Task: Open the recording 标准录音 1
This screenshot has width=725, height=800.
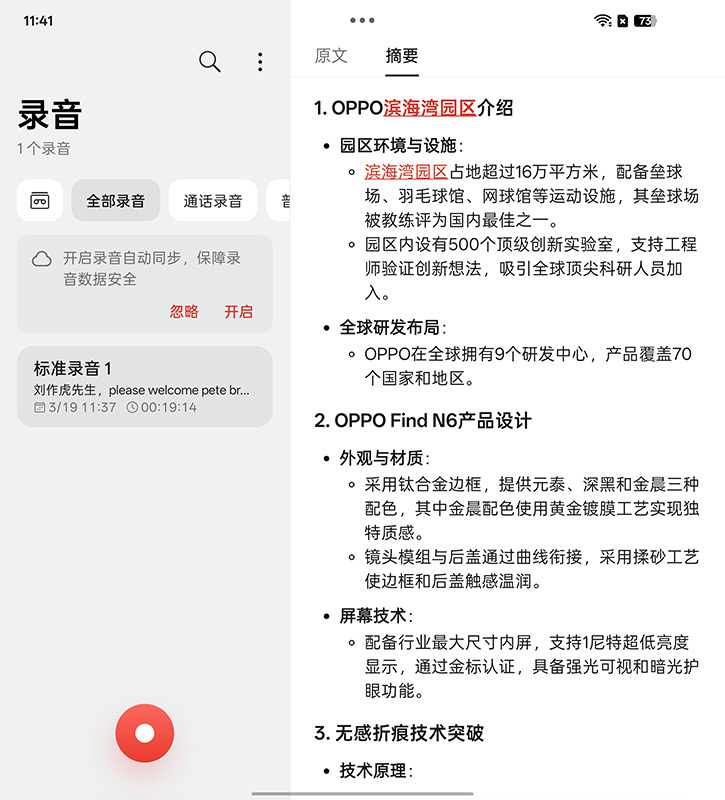Action: [144, 387]
